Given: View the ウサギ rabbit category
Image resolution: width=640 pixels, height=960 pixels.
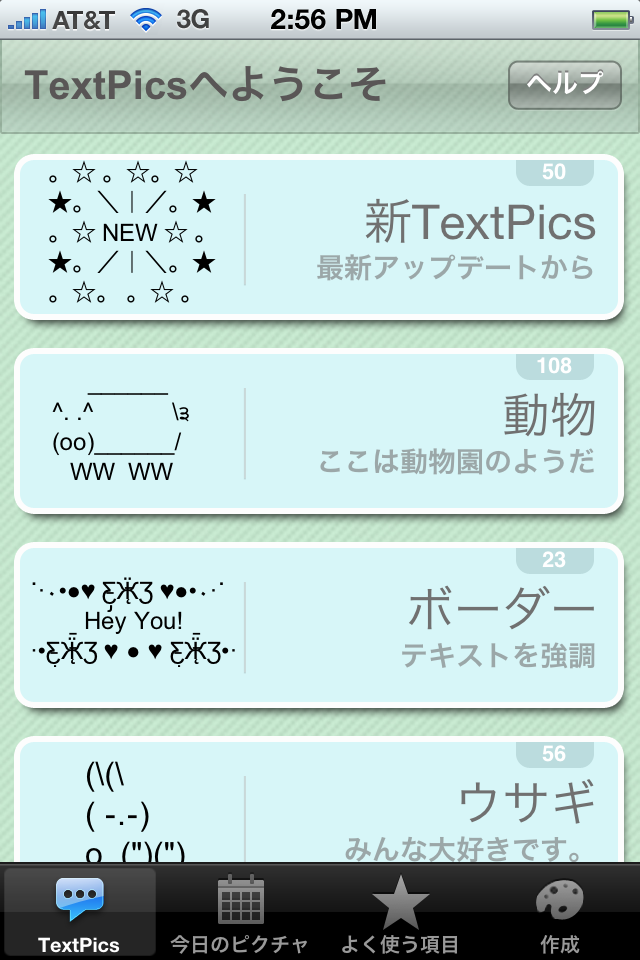Looking at the screenshot, I should 319,802.
